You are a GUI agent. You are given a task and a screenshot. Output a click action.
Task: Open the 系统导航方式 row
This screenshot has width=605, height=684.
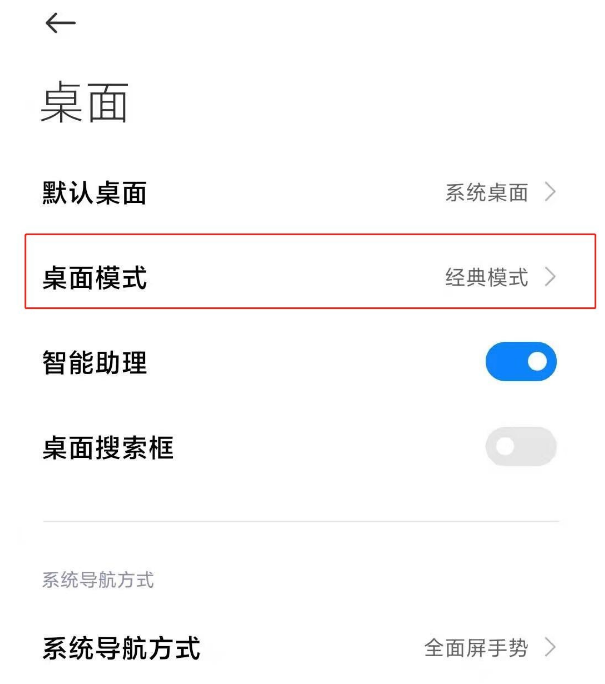coord(300,648)
